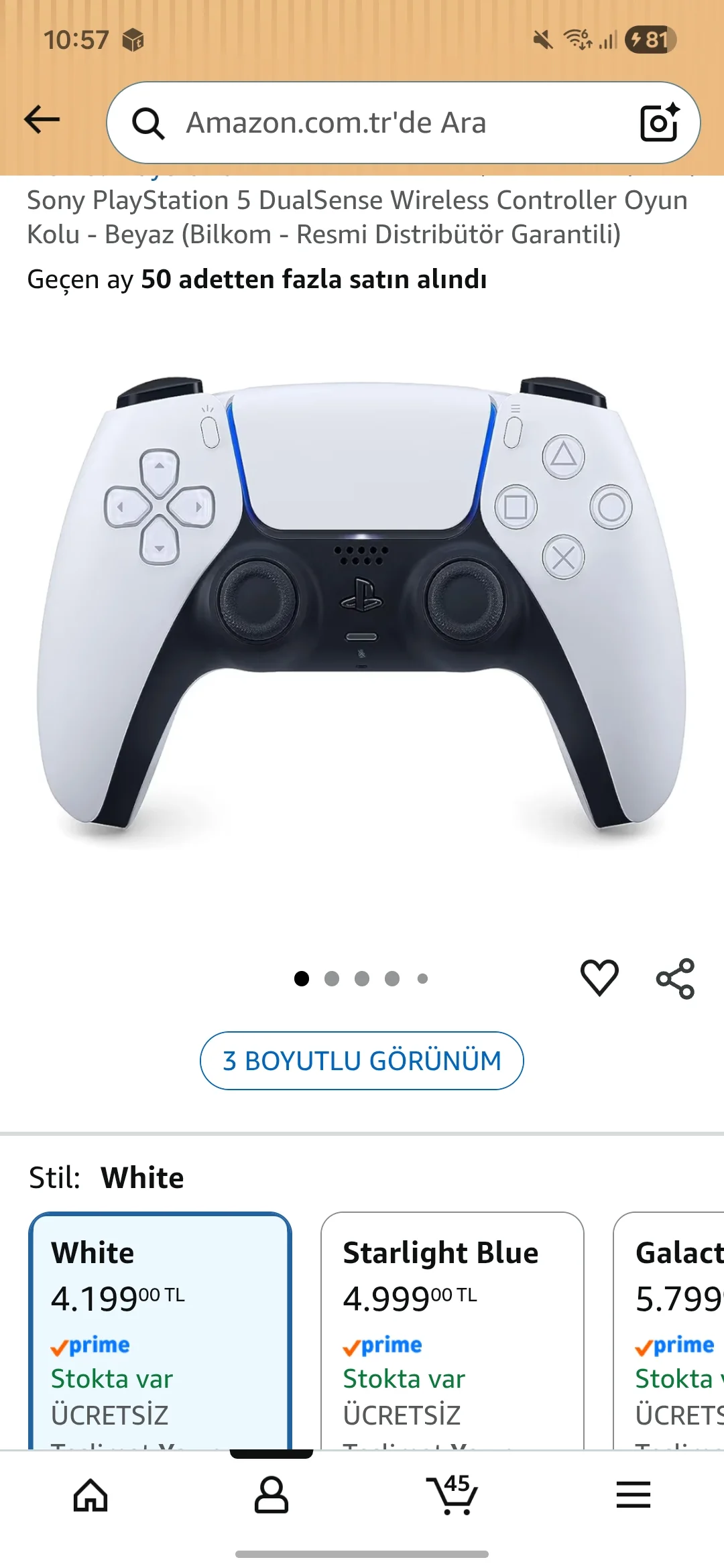The height and width of the screenshot is (1568, 724).
Task: Open the shopping cart with 45 items
Action: pyautogui.click(x=452, y=1495)
